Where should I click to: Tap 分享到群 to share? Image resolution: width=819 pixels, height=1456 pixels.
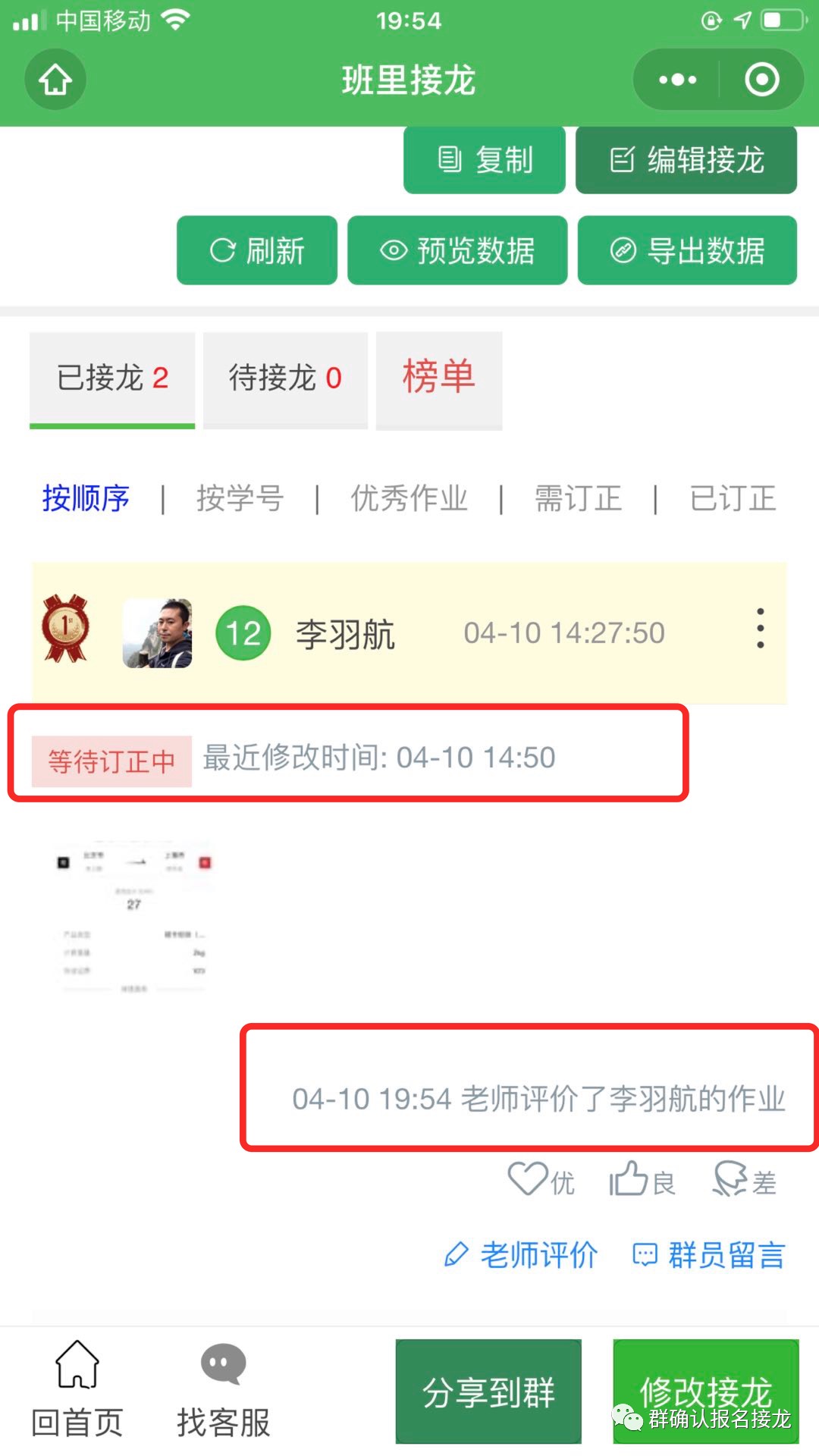488,1392
